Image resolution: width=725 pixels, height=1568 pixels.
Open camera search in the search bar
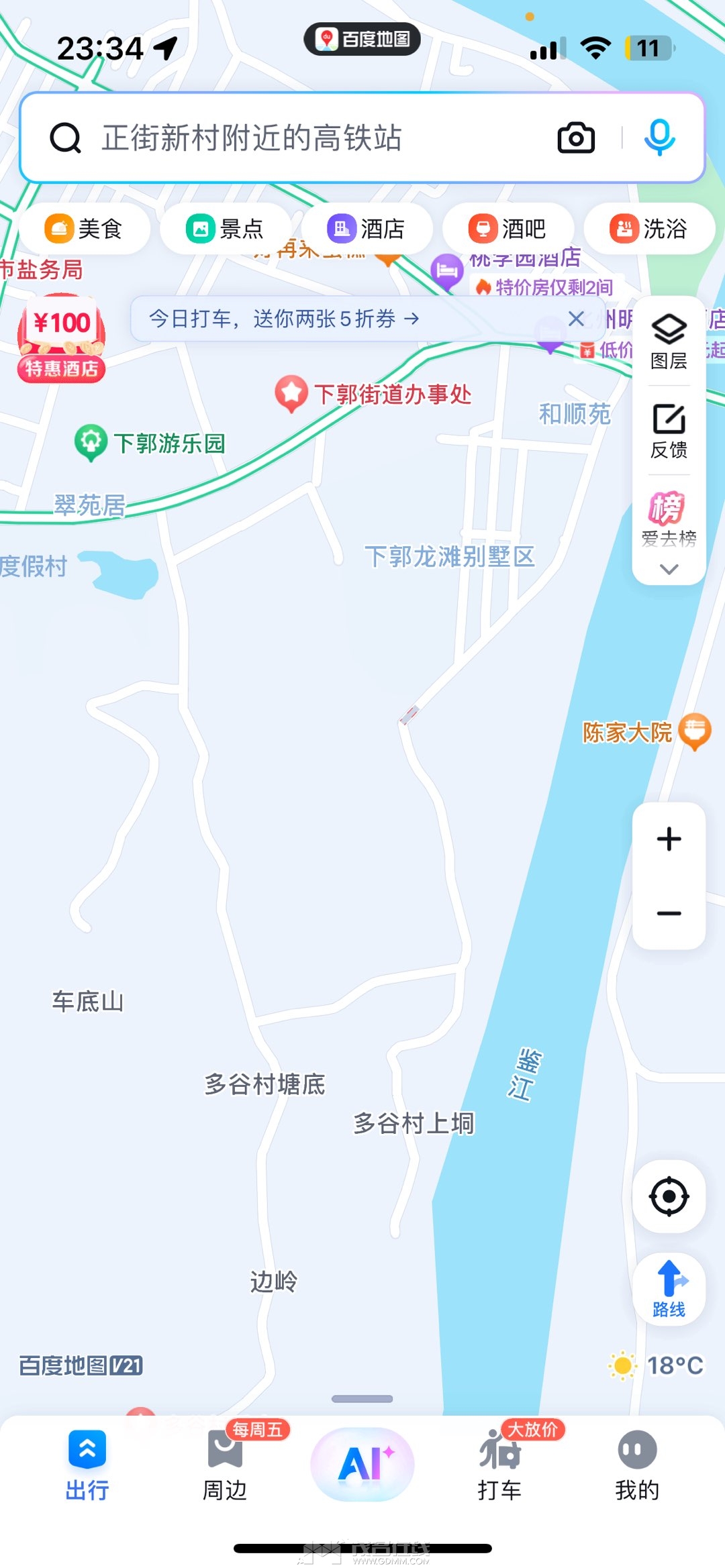click(x=576, y=138)
